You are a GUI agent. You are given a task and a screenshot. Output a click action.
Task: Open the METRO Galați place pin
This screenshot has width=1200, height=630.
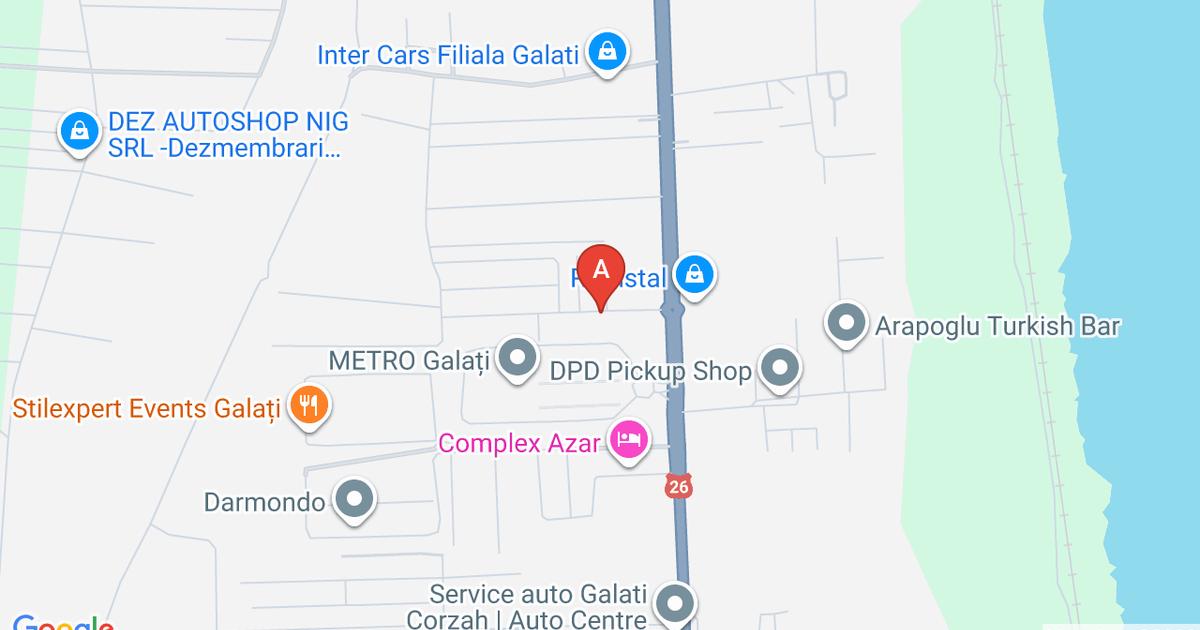click(x=517, y=357)
